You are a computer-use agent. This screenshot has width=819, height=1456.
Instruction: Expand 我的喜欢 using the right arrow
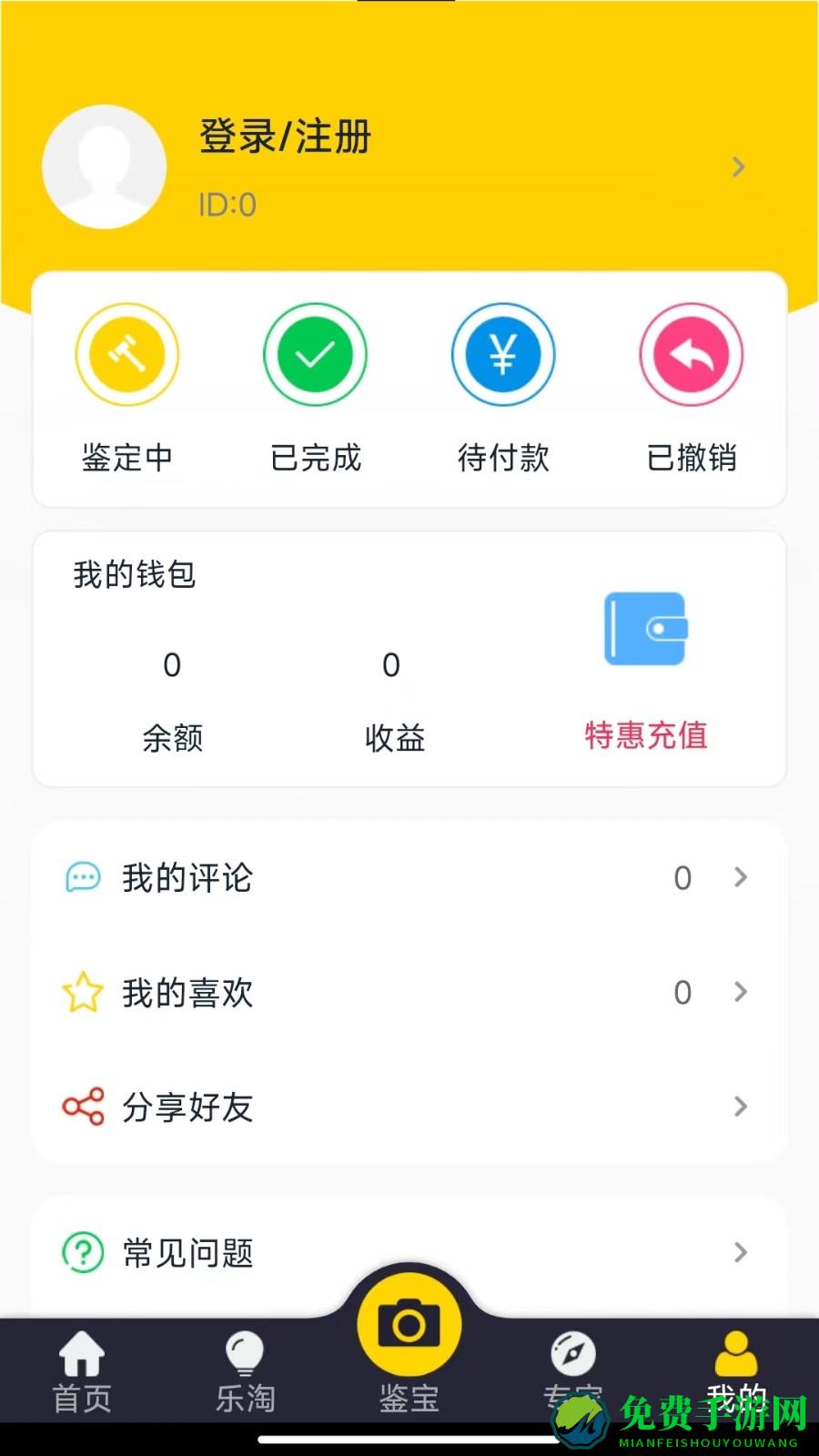click(739, 992)
